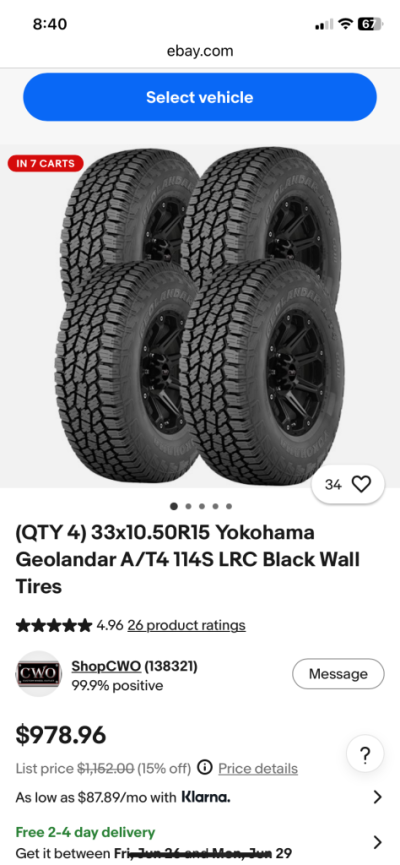Open the Yokohama tires product image
The height and width of the screenshot is (865, 400).
point(200,316)
